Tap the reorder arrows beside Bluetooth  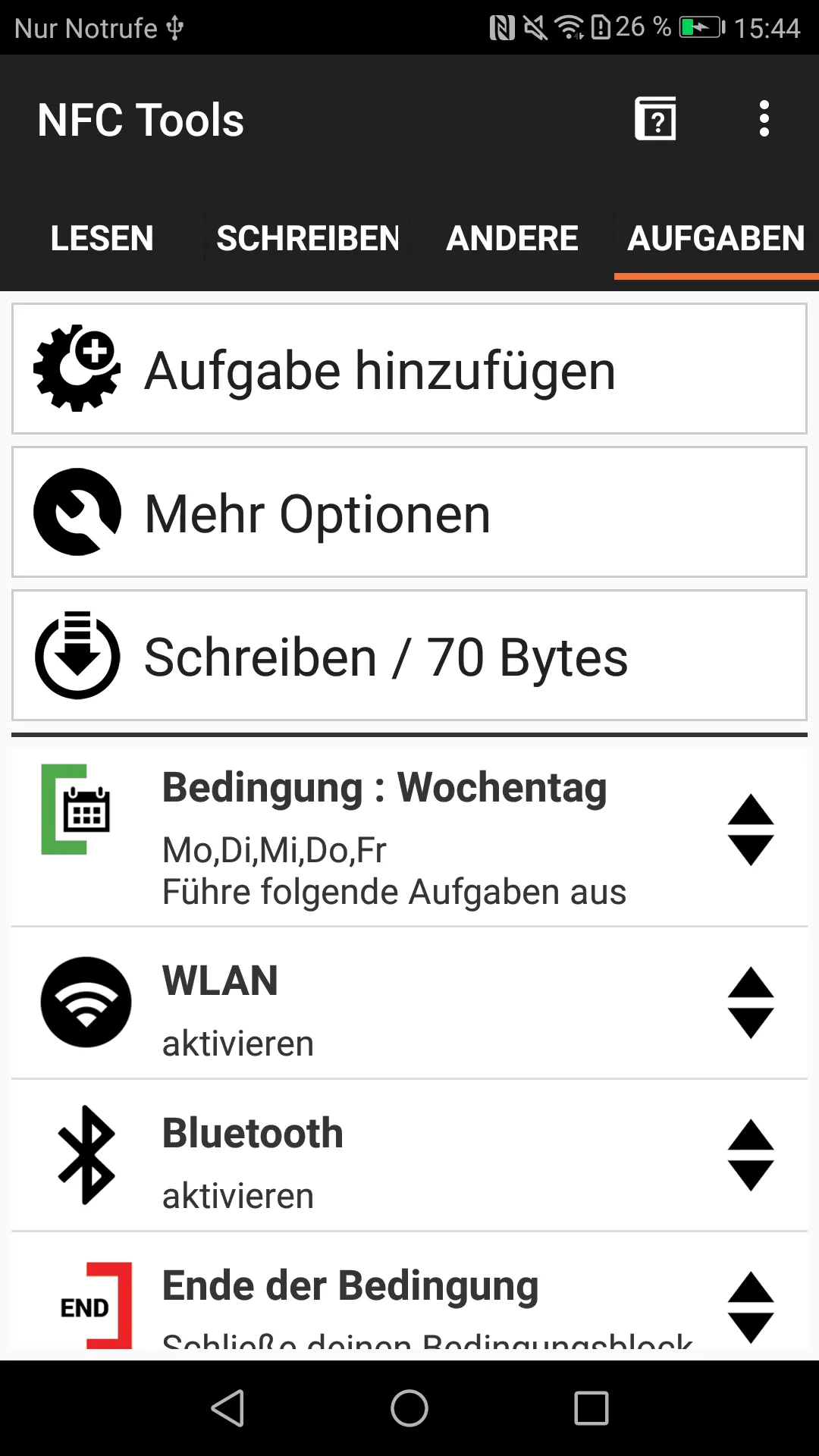pyautogui.click(x=751, y=1155)
